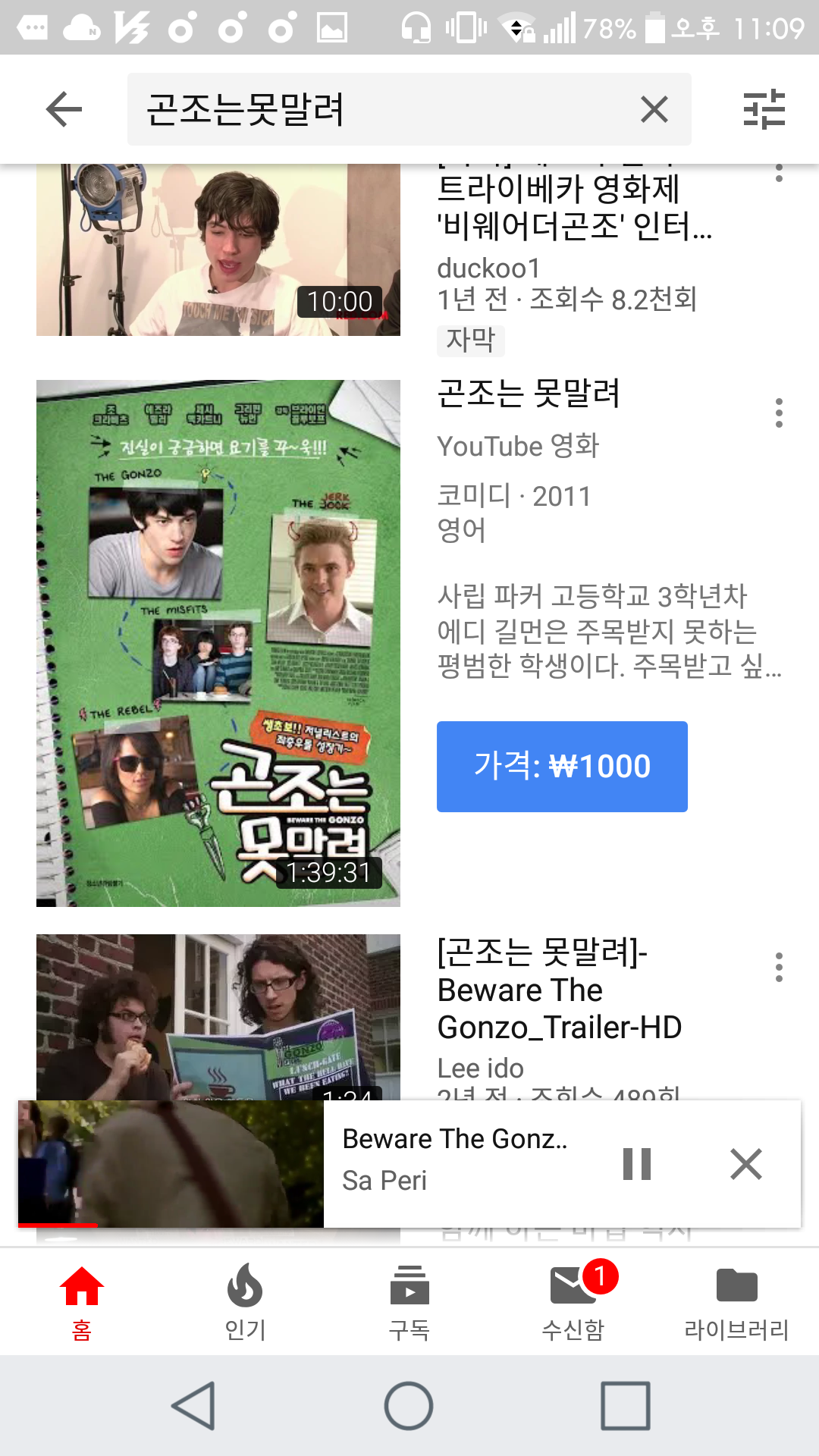The height and width of the screenshot is (1456, 819).
Task: Pause the playing Beware The Gonzo video
Action: [x=636, y=1164]
